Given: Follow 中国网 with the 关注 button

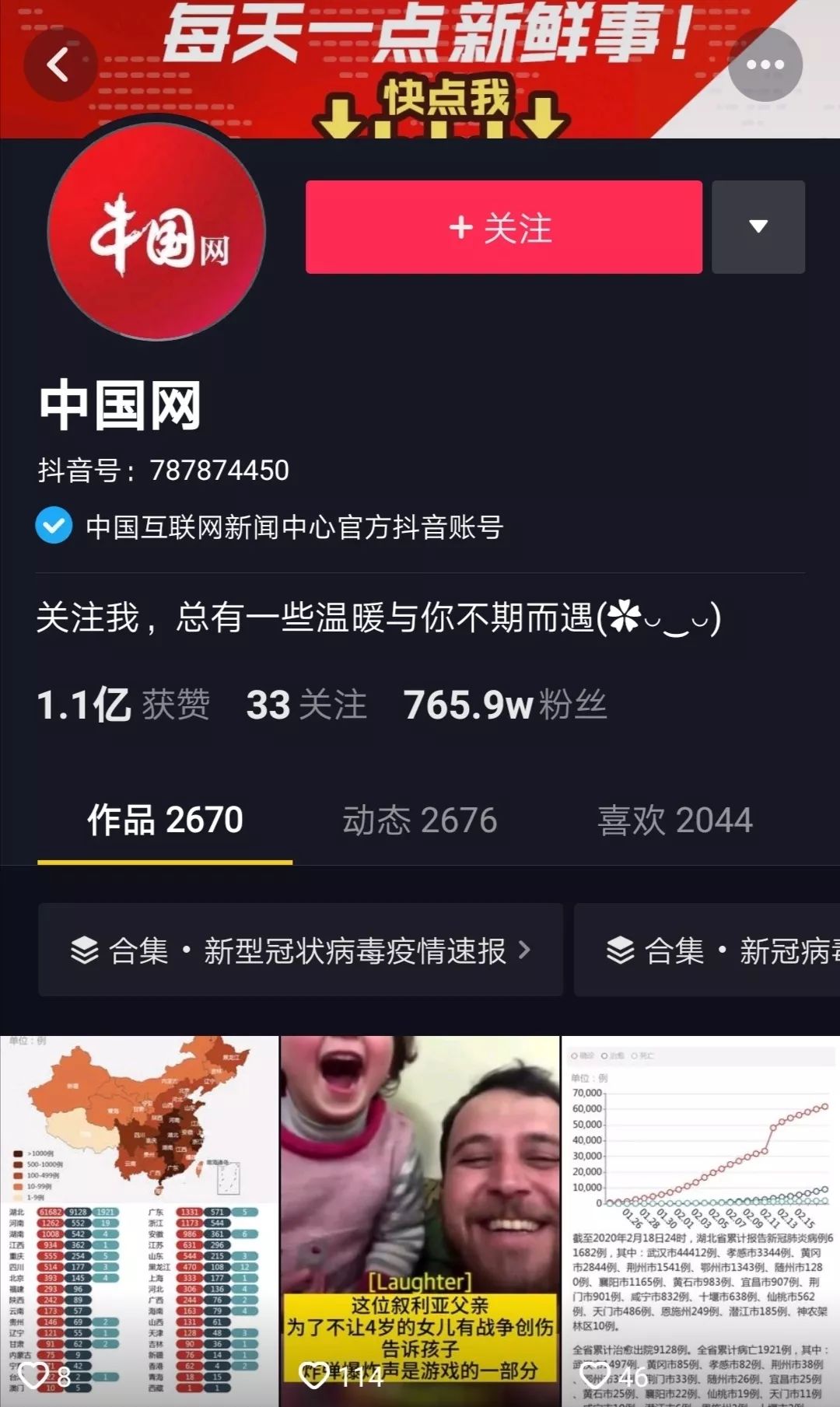Looking at the screenshot, I should (503, 227).
